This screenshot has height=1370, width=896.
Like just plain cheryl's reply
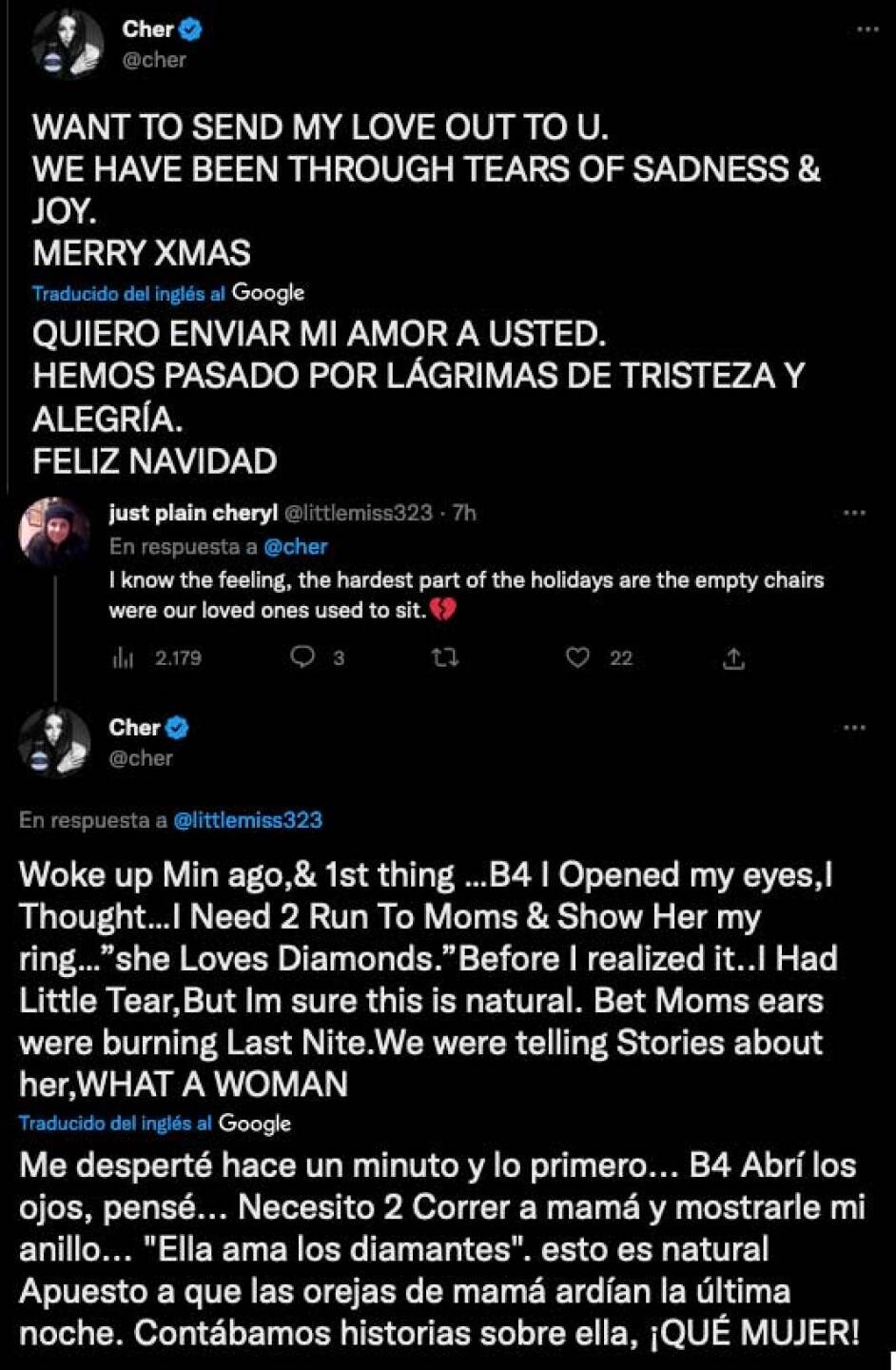(577, 657)
